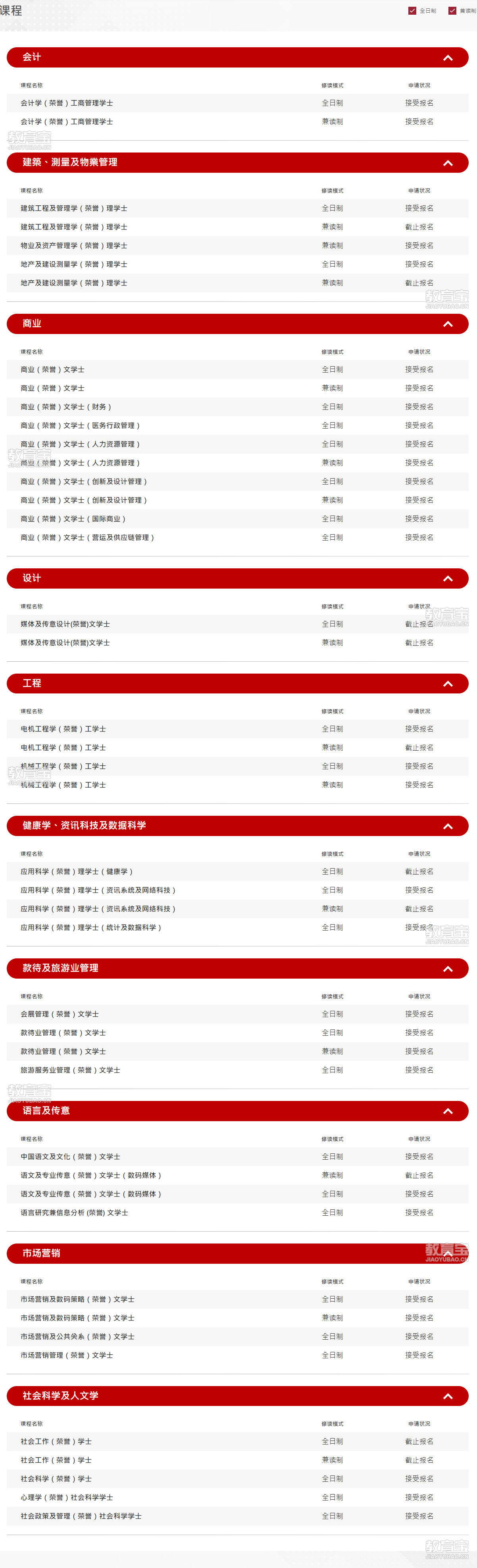Collapse the 设计 course section
Screen dimensions: 477x1568
click(448, 579)
